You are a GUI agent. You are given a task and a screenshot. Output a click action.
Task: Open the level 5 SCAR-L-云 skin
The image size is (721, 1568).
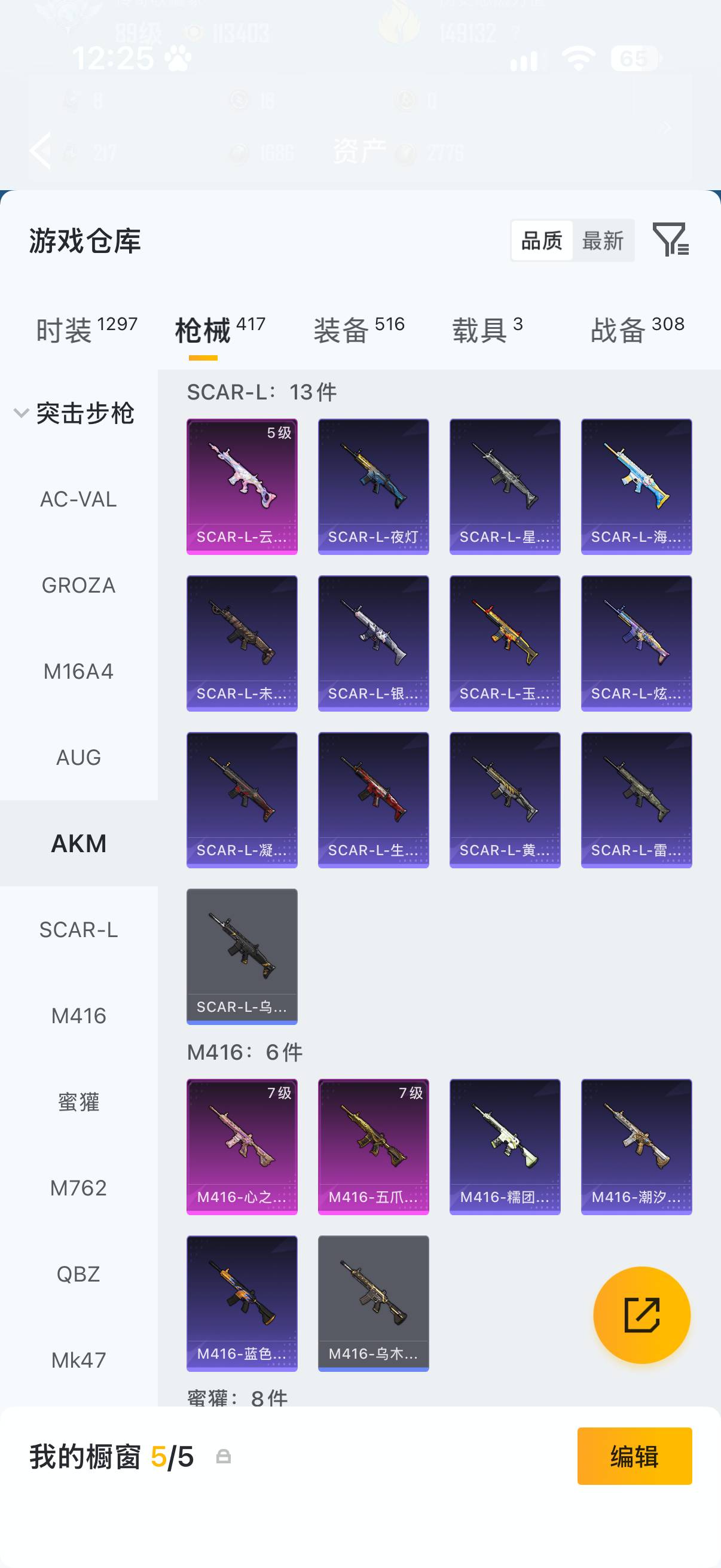pyautogui.click(x=242, y=486)
